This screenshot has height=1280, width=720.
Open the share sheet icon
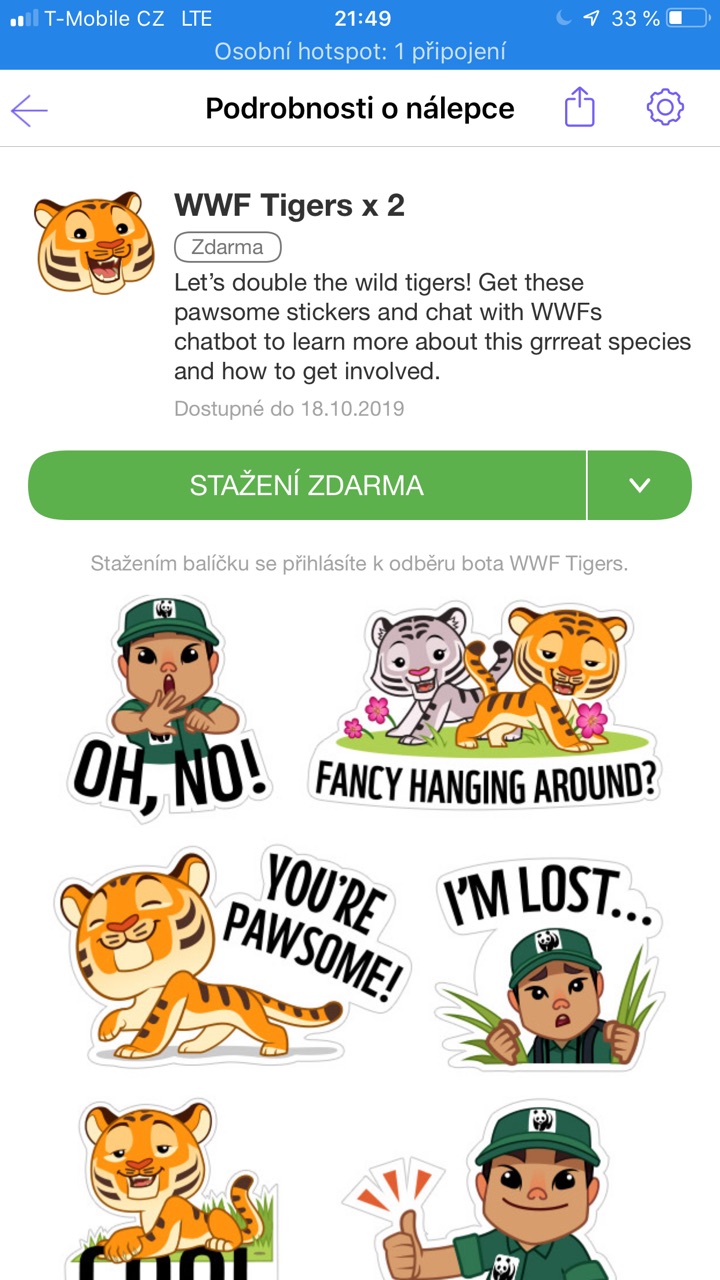click(578, 107)
